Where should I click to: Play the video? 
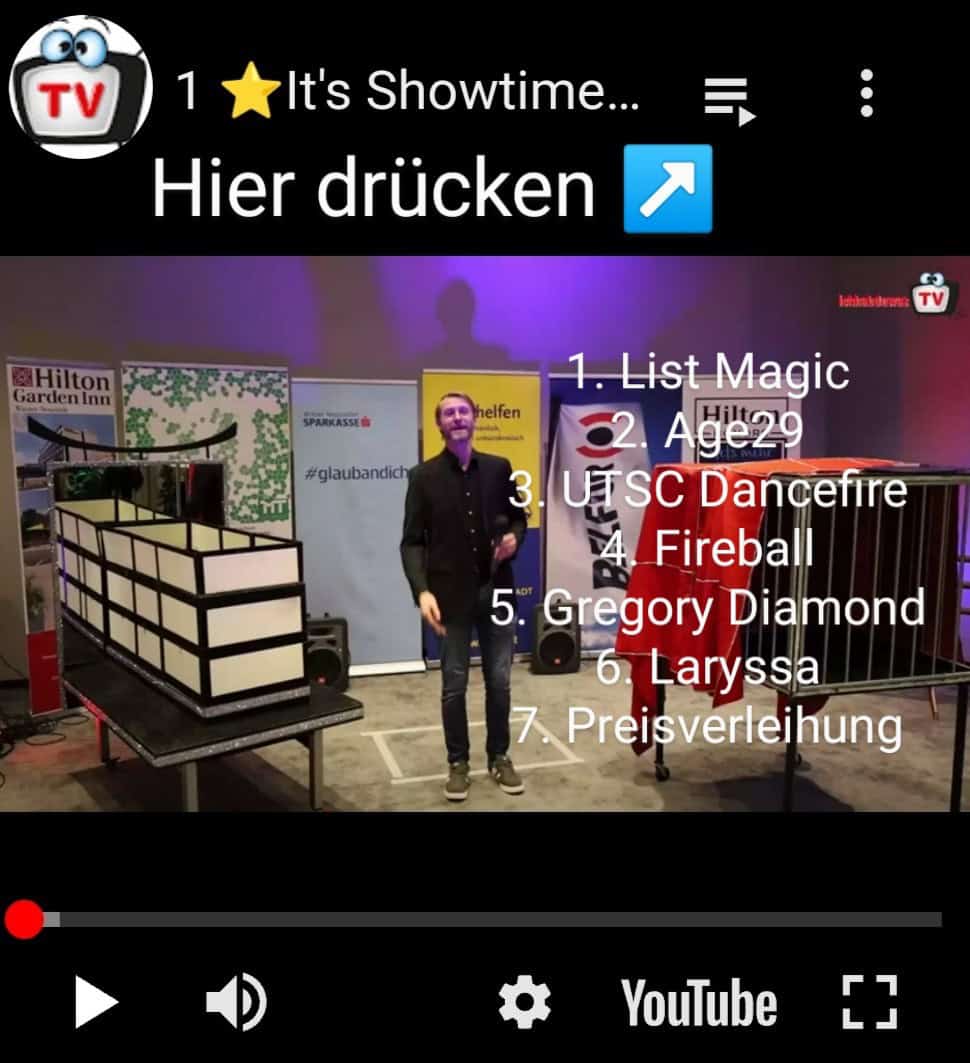[96, 1003]
